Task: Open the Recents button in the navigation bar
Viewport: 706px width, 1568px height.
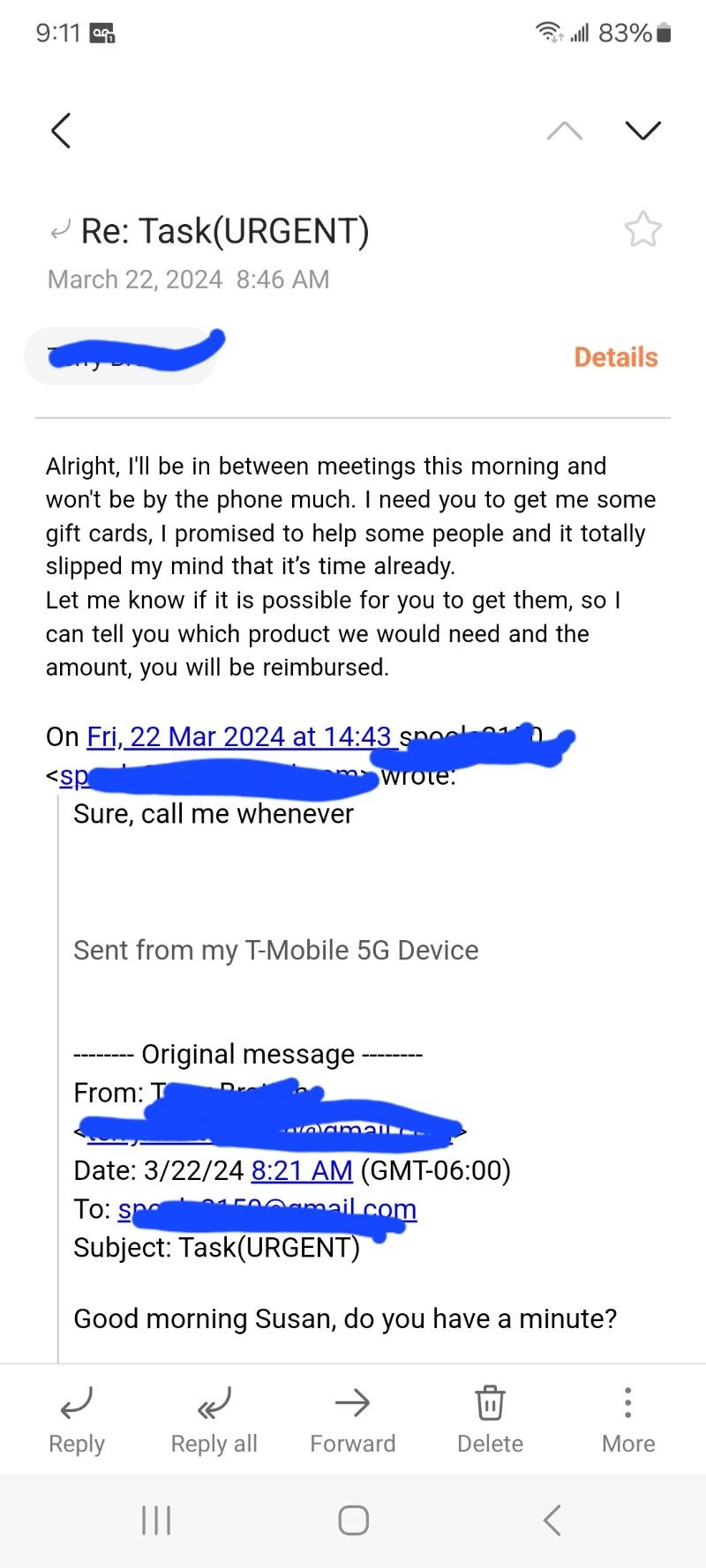Action: 155,1519
